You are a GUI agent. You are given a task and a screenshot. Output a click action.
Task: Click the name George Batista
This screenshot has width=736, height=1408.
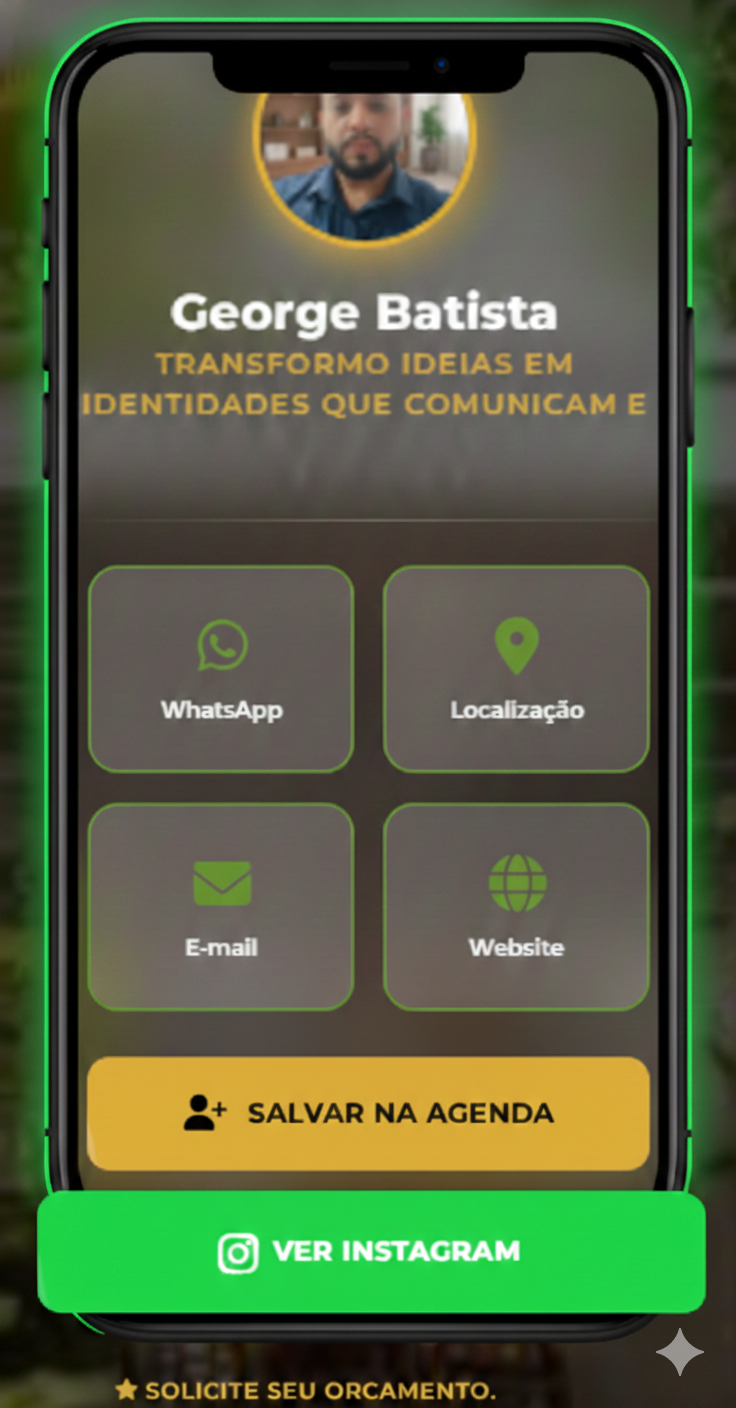(366, 311)
